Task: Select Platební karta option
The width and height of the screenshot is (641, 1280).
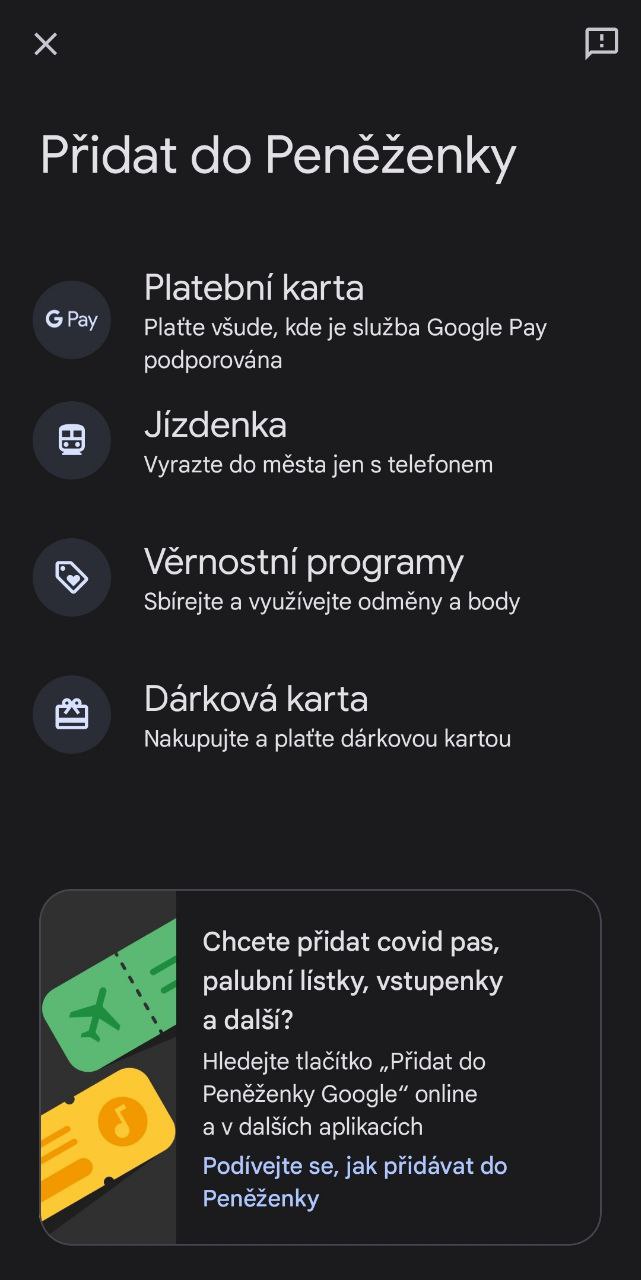Action: (x=320, y=320)
